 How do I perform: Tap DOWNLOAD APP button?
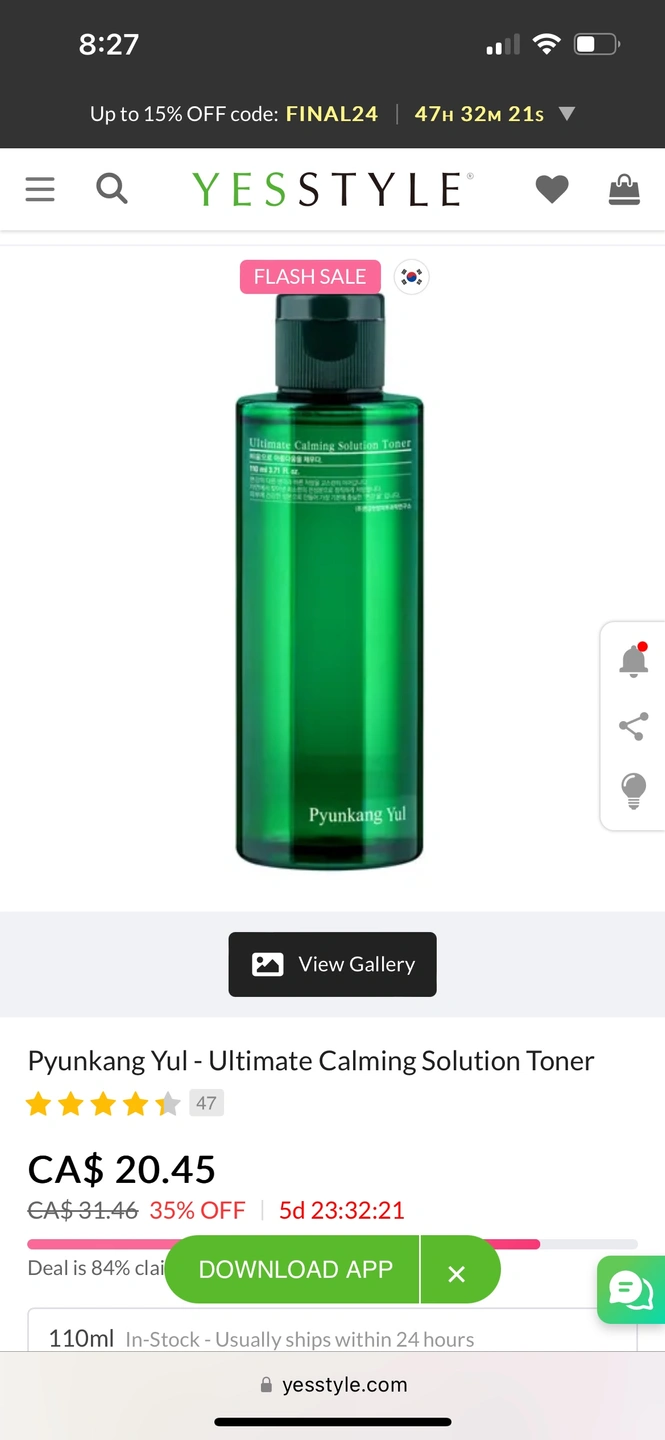(295, 1269)
